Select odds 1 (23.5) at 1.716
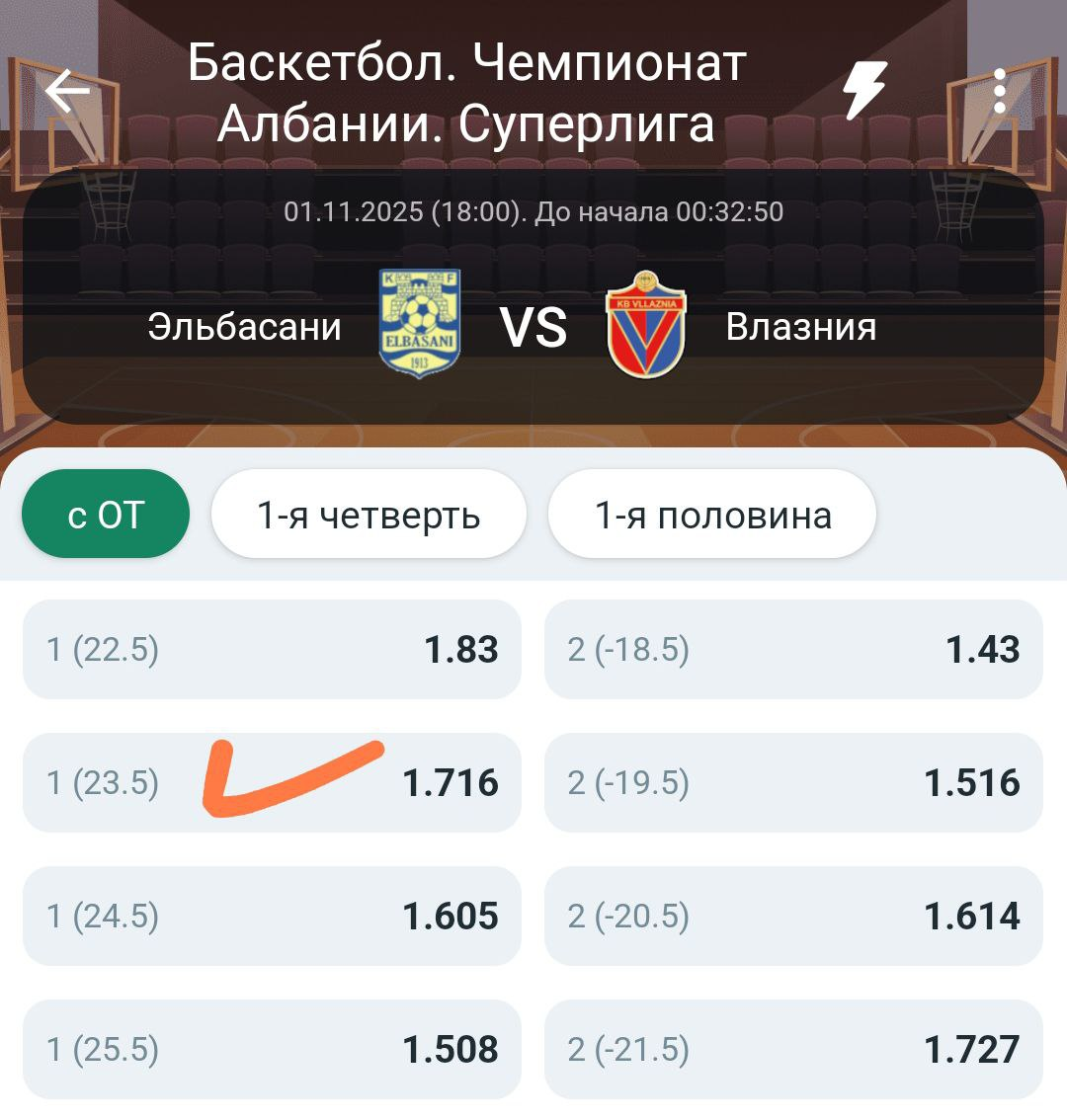This screenshot has width=1067, height=1120. (x=272, y=783)
